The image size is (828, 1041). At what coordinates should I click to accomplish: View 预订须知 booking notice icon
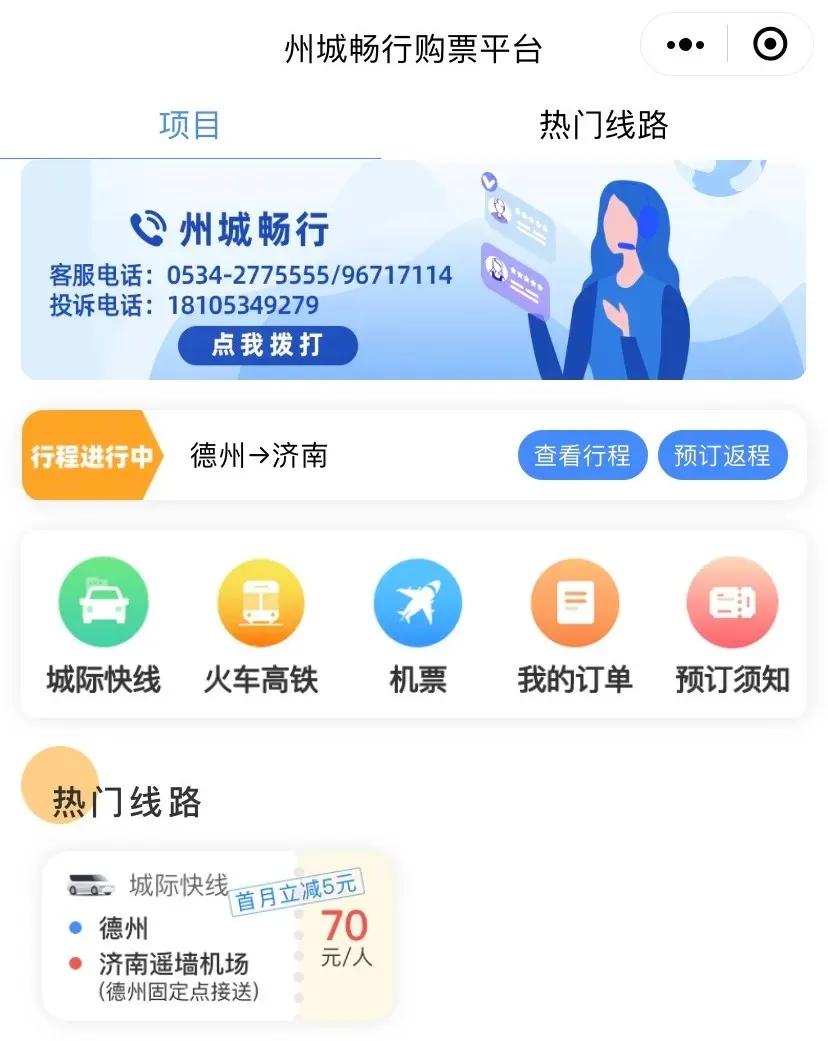click(x=731, y=602)
